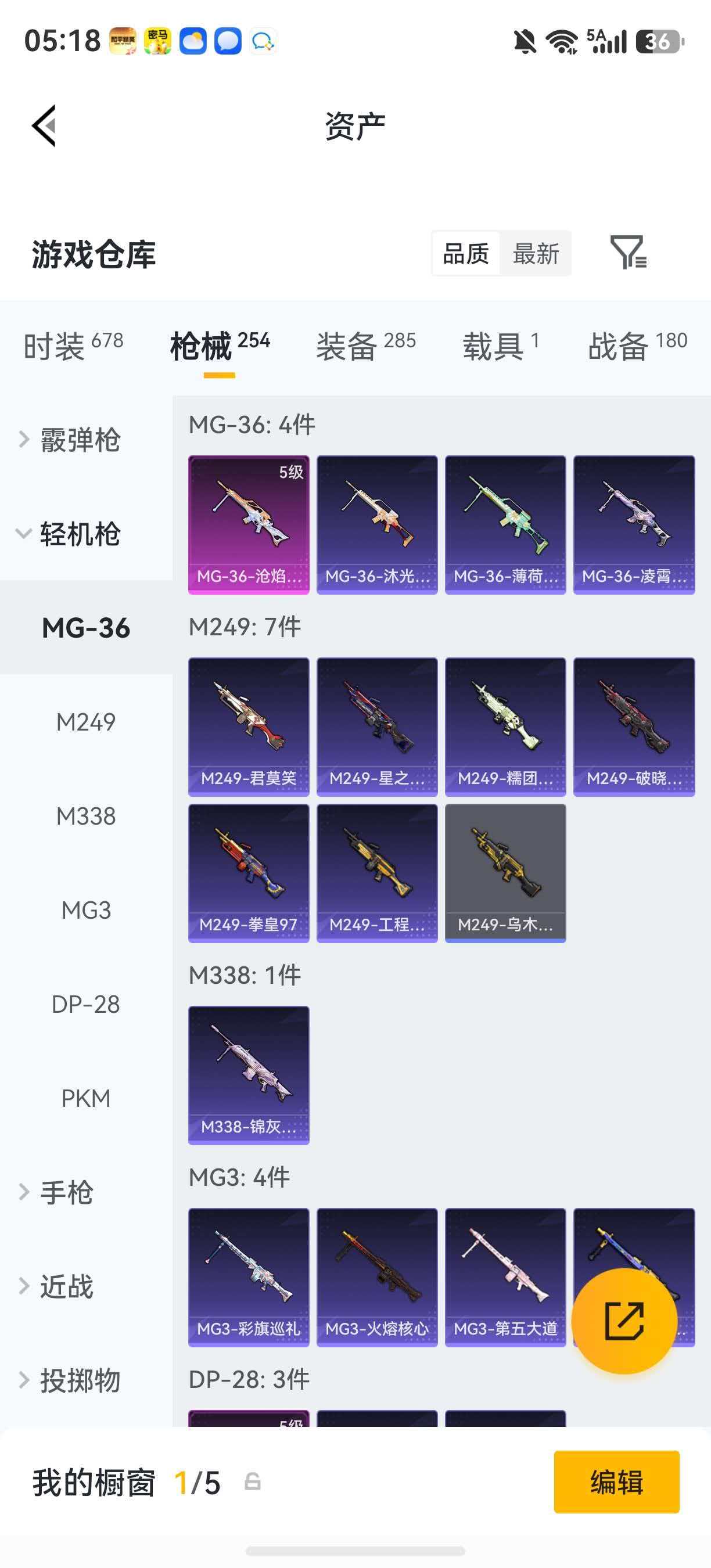Open the MG-36-沧焰 level 5 skin
Viewport: 711px width, 1568px height.
point(249,524)
